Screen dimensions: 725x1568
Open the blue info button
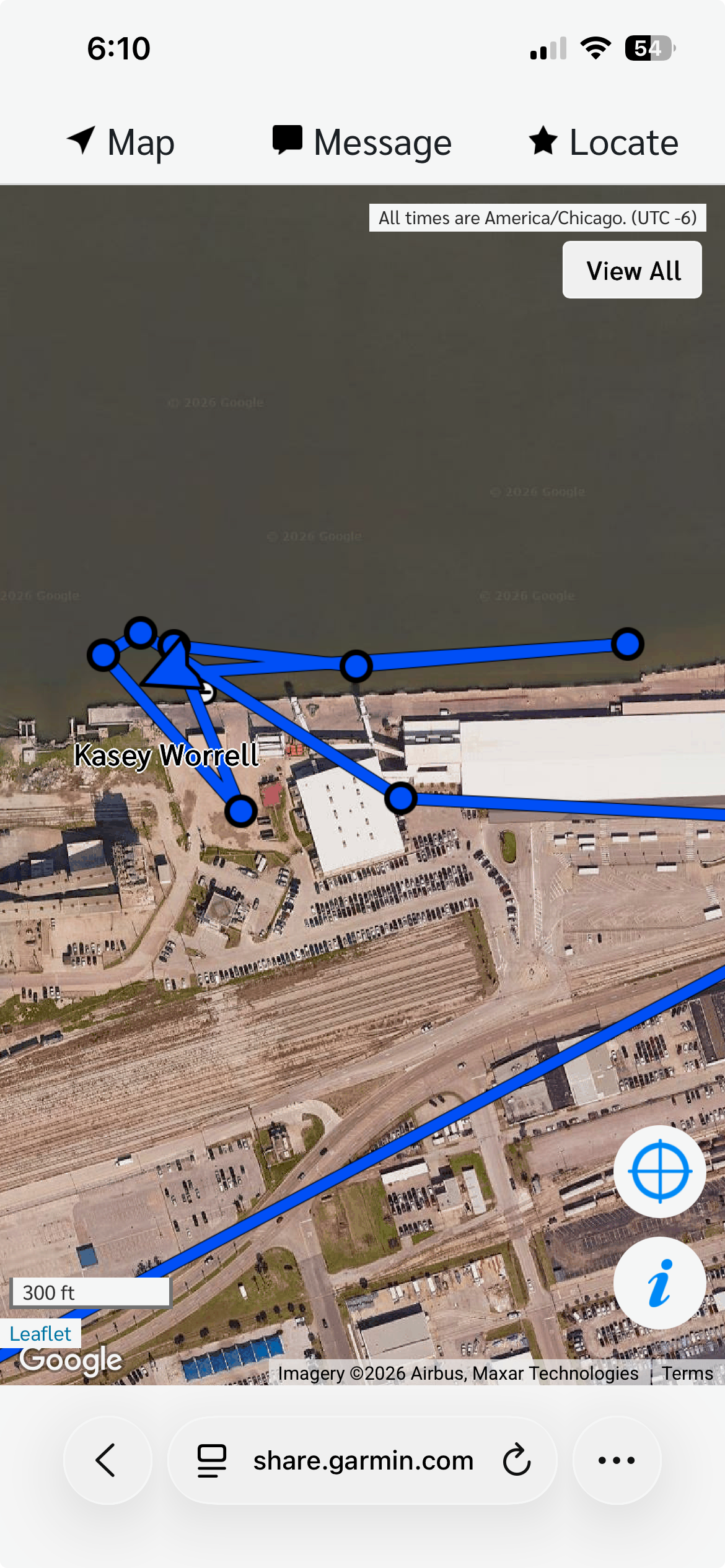coord(659,1283)
